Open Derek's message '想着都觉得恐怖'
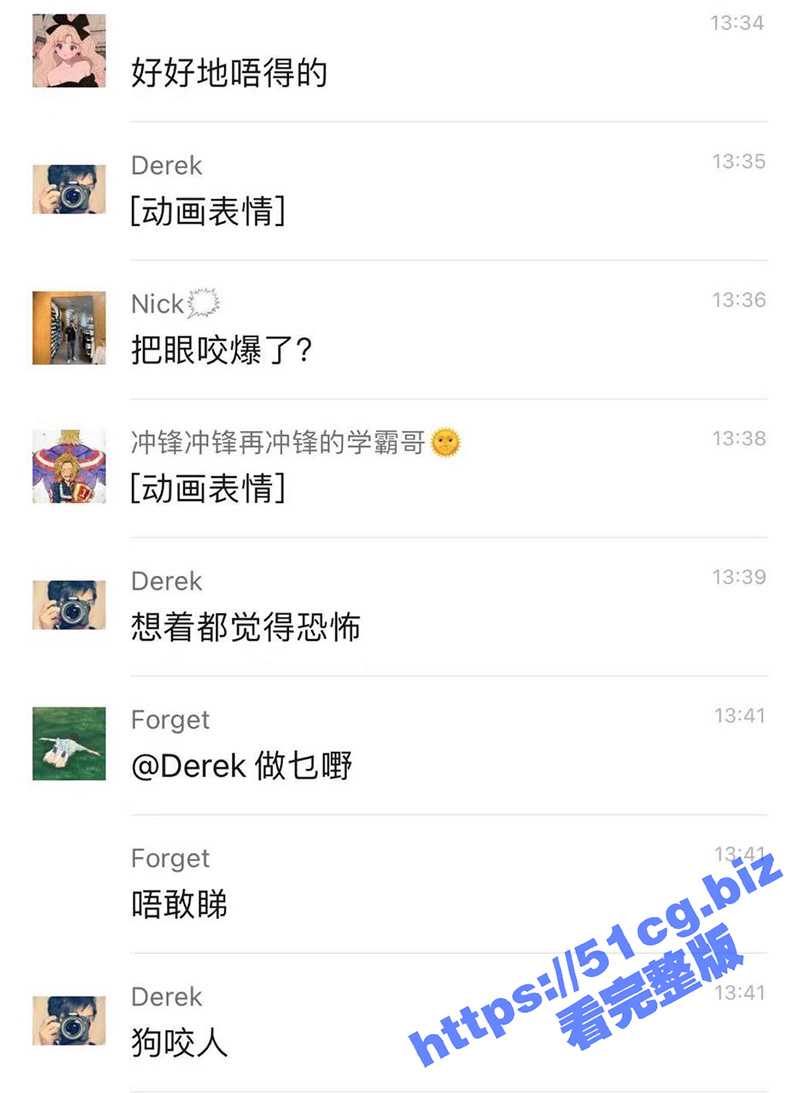800x1093 pixels. click(x=245, y=627)
